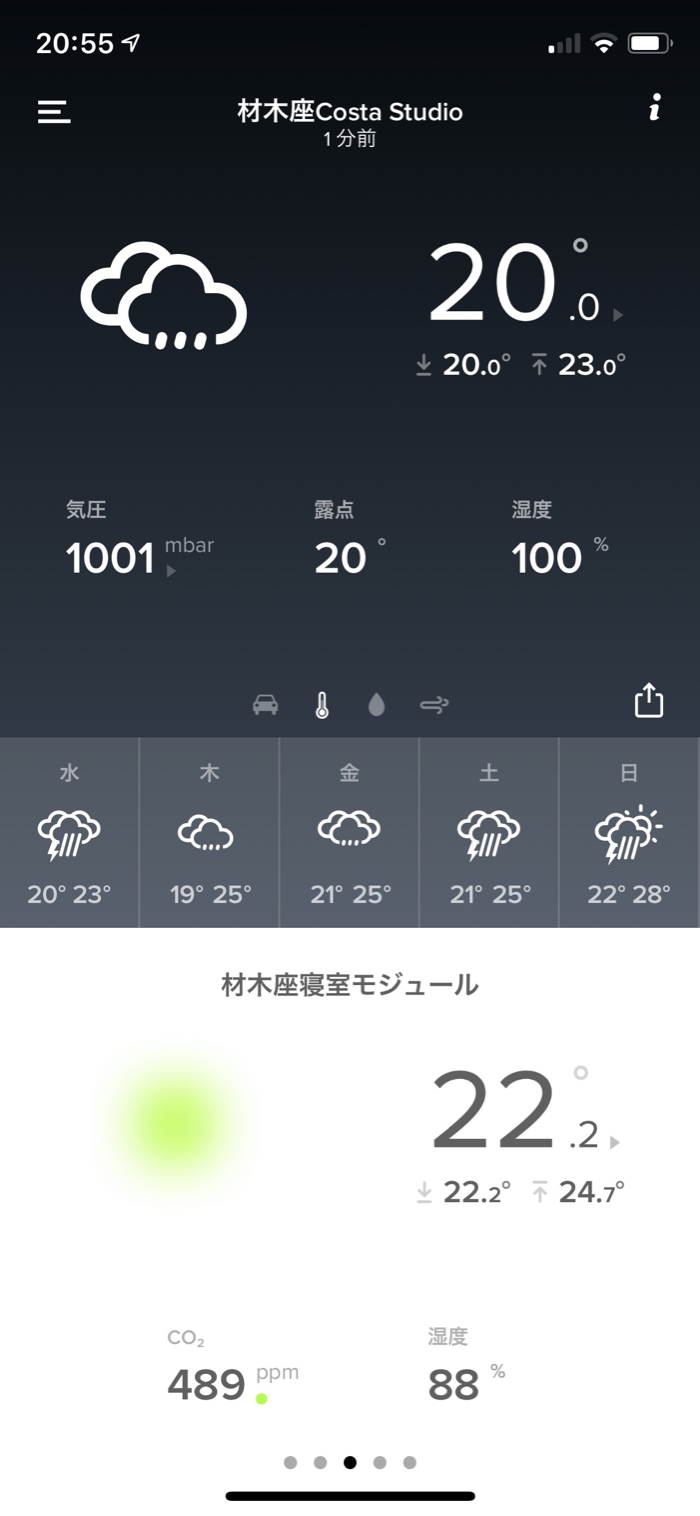The height and width of the screenshot is (1516, 700).
Task: Switch to the water drop view
Action: pos(376,705)
